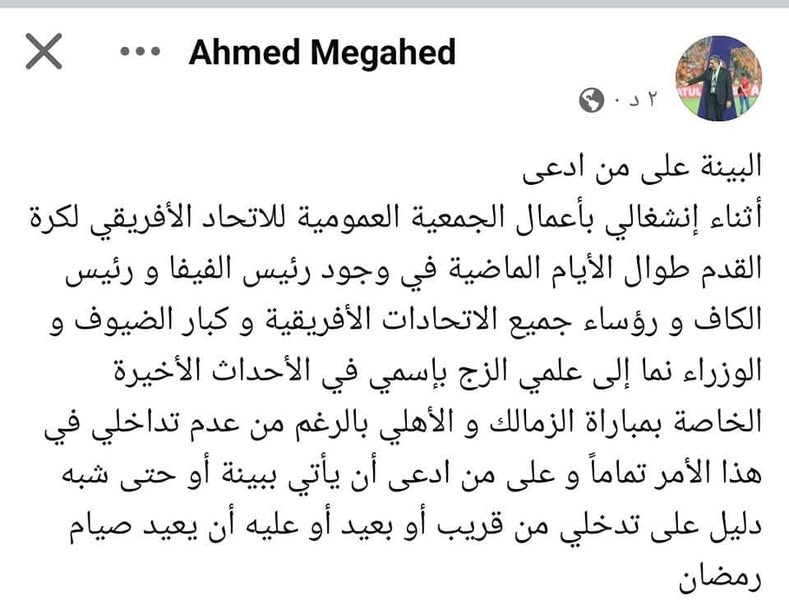Open the three-dot post options menu
The height and width of the screenshot is (600, 789).
140,52
